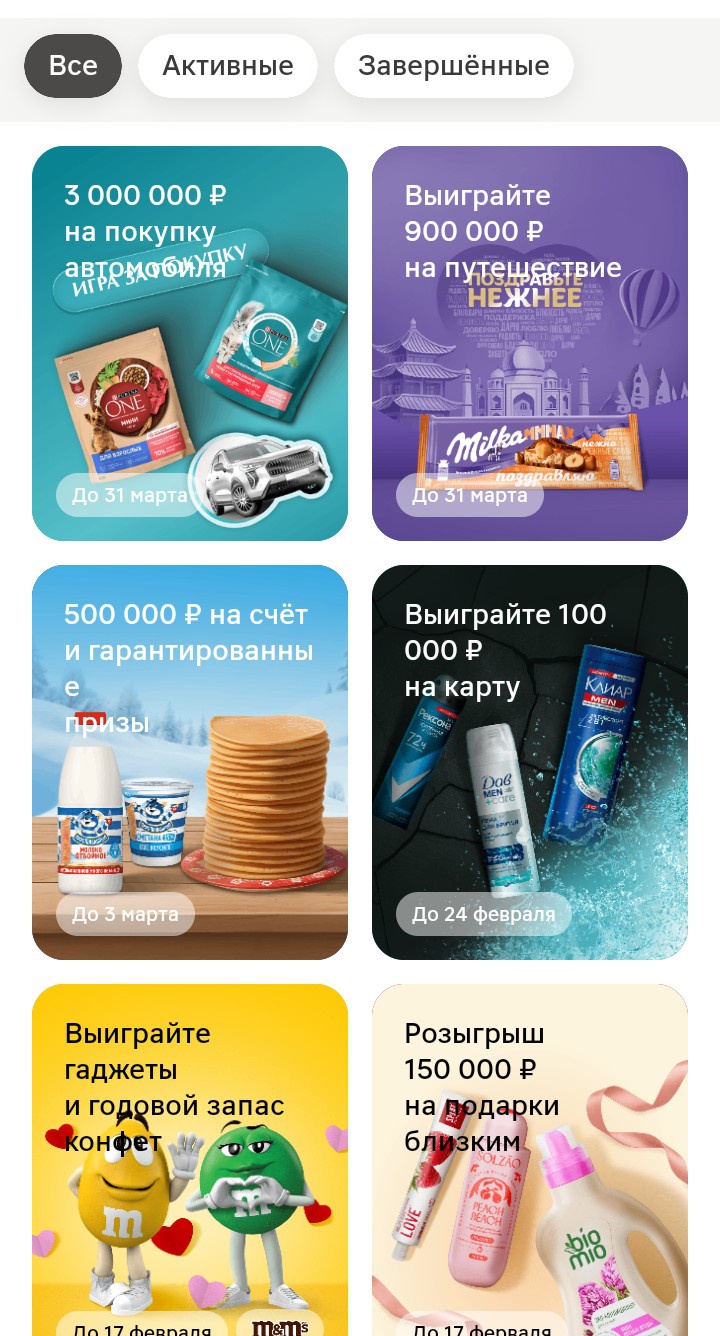Image resolution: width=720 pixels, height=1336 pixels.
Task: Open the 3 000 000 ₽ car purchase promo
Action: click(x=190, y=343)
